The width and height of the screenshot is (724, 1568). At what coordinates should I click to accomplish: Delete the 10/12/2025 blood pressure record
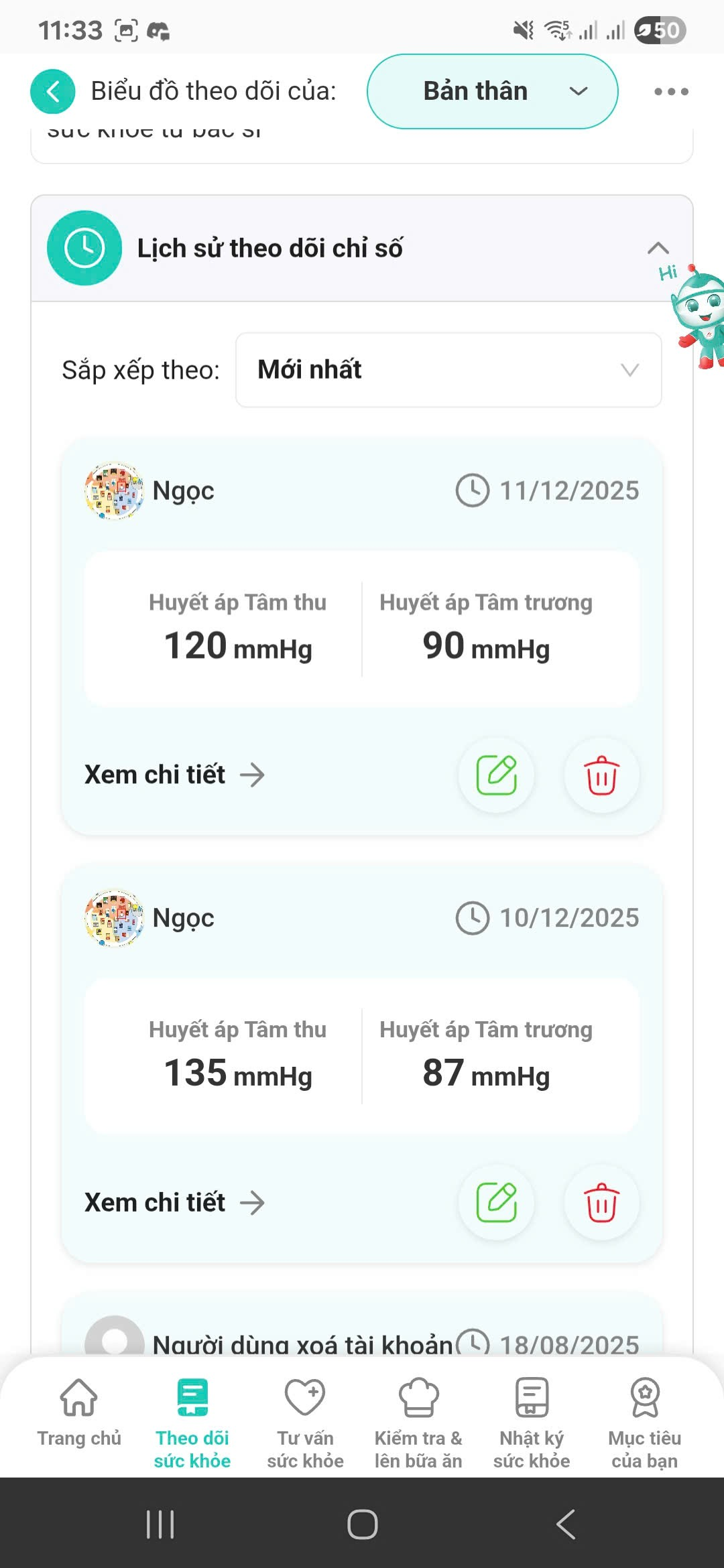pyautogui.click(x=601, y=1203)
